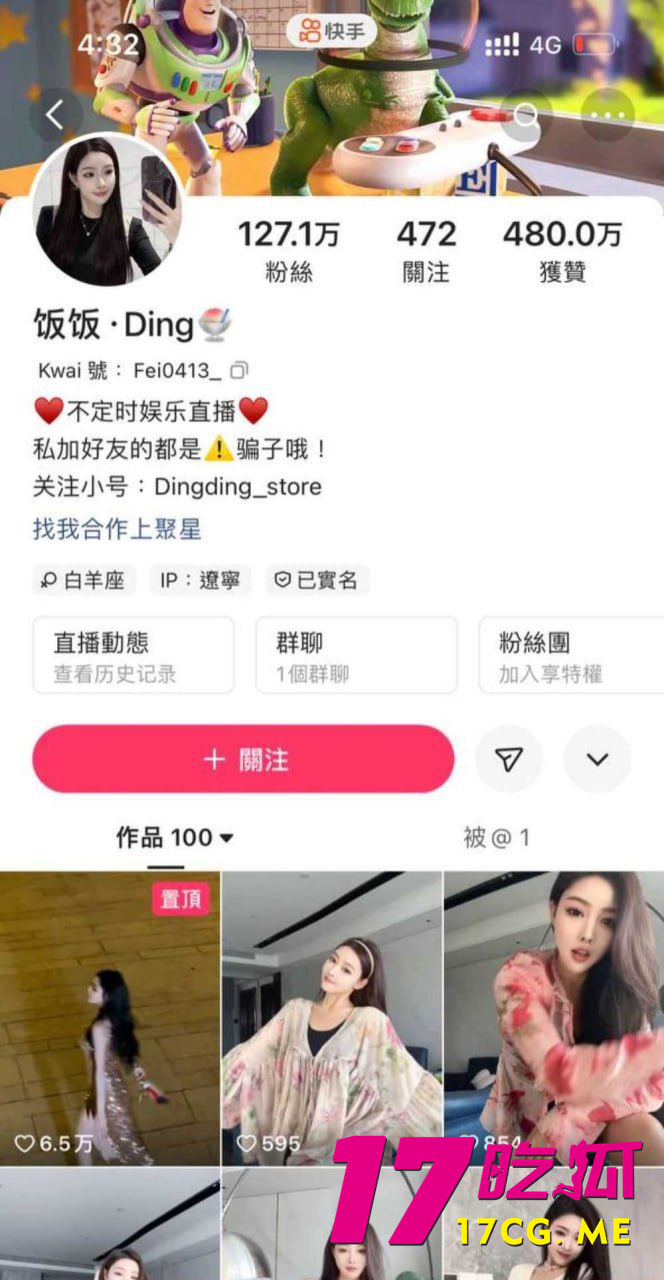Join the 粉絲團 fan club
The image size is (664, 1280).
pos(570,656)
